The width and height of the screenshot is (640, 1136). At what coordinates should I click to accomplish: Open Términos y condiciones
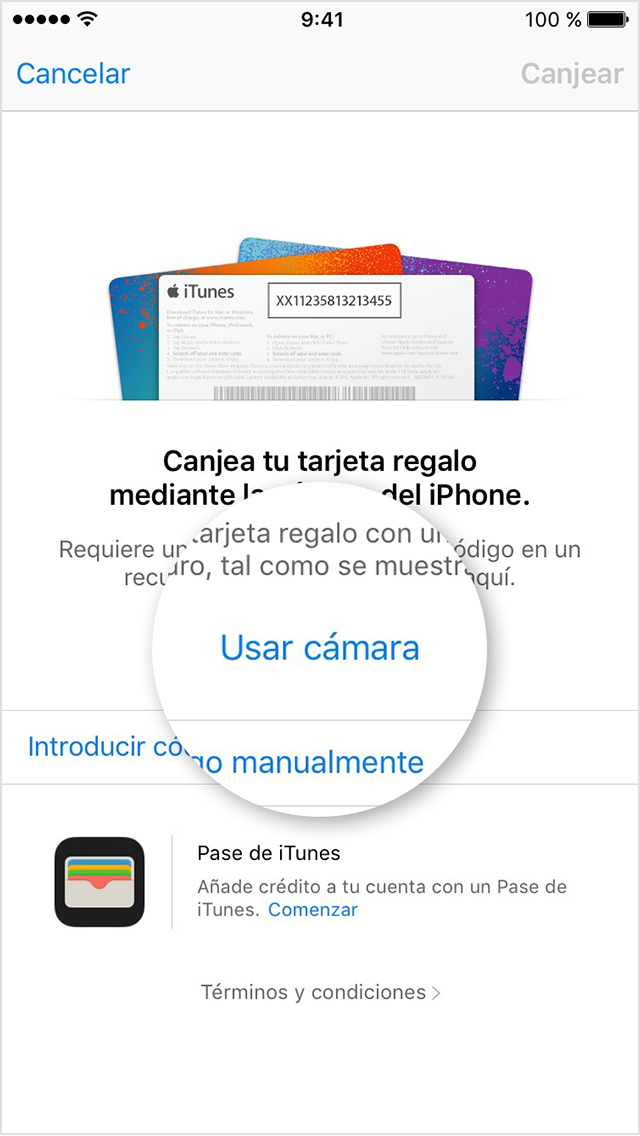click(x=320, y=992)
